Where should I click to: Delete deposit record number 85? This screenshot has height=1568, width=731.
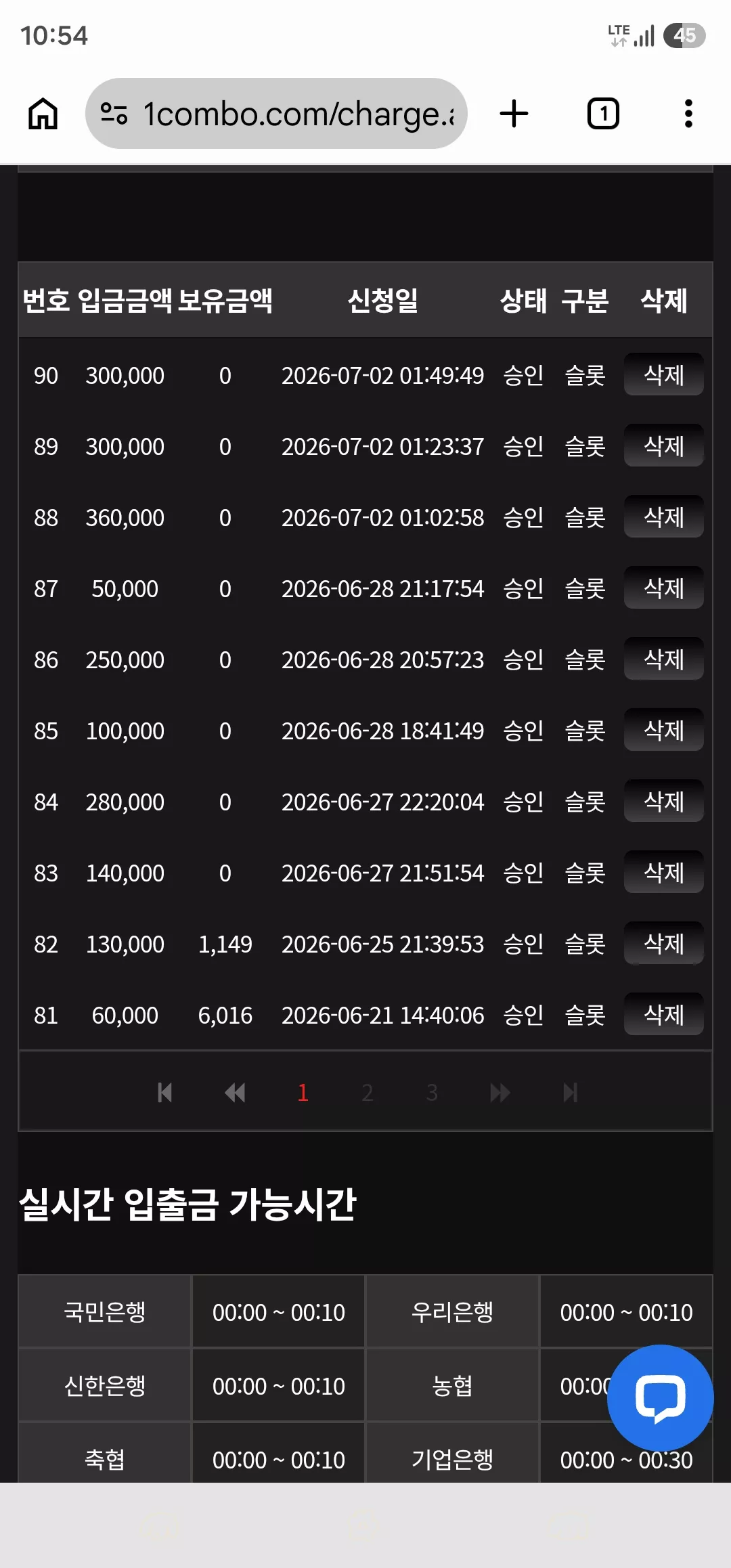pyautogui.click(x=663, y=730)
